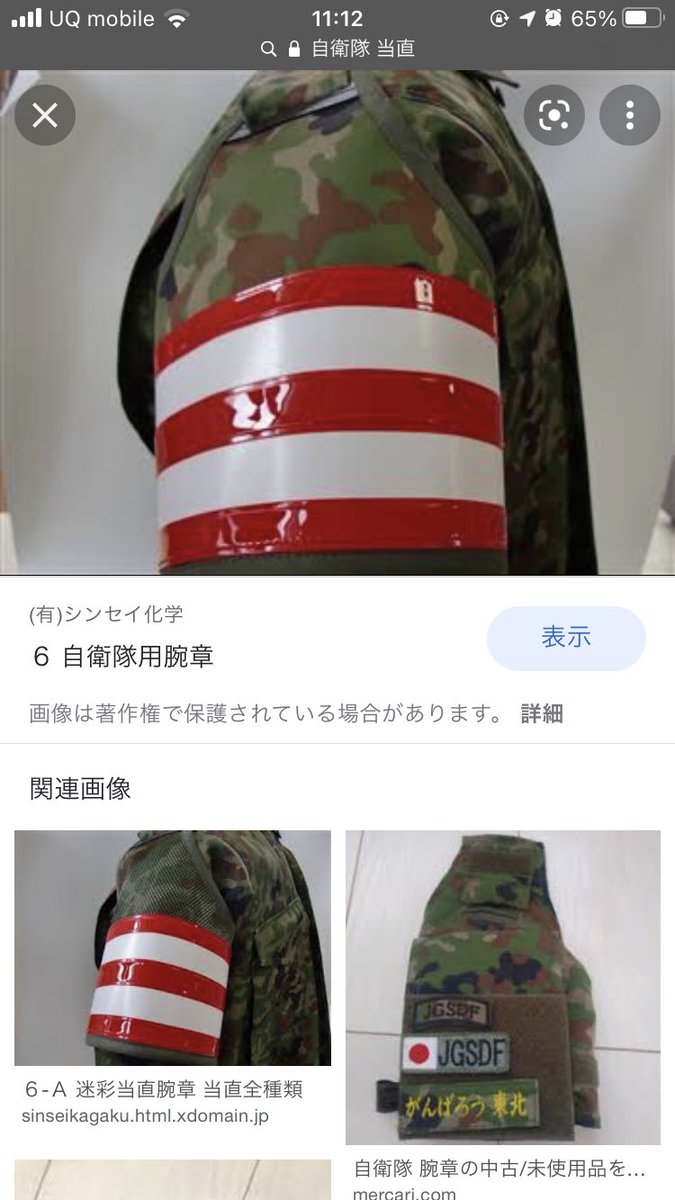Open 詳細 copyright details link
The width and height of the screenshot is (675, 1200).
coord(541,713)
